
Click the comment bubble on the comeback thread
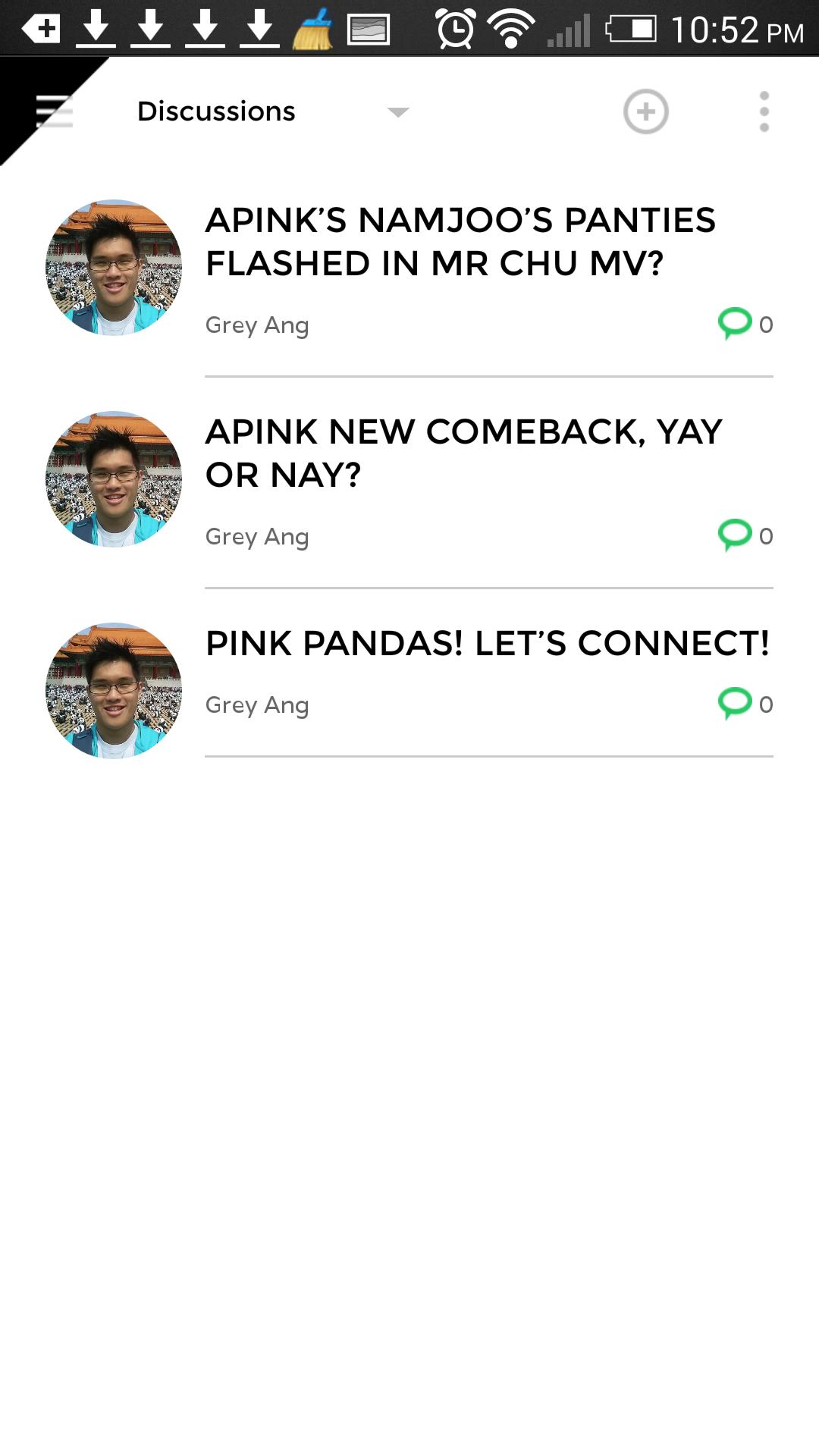pos(733,535)
